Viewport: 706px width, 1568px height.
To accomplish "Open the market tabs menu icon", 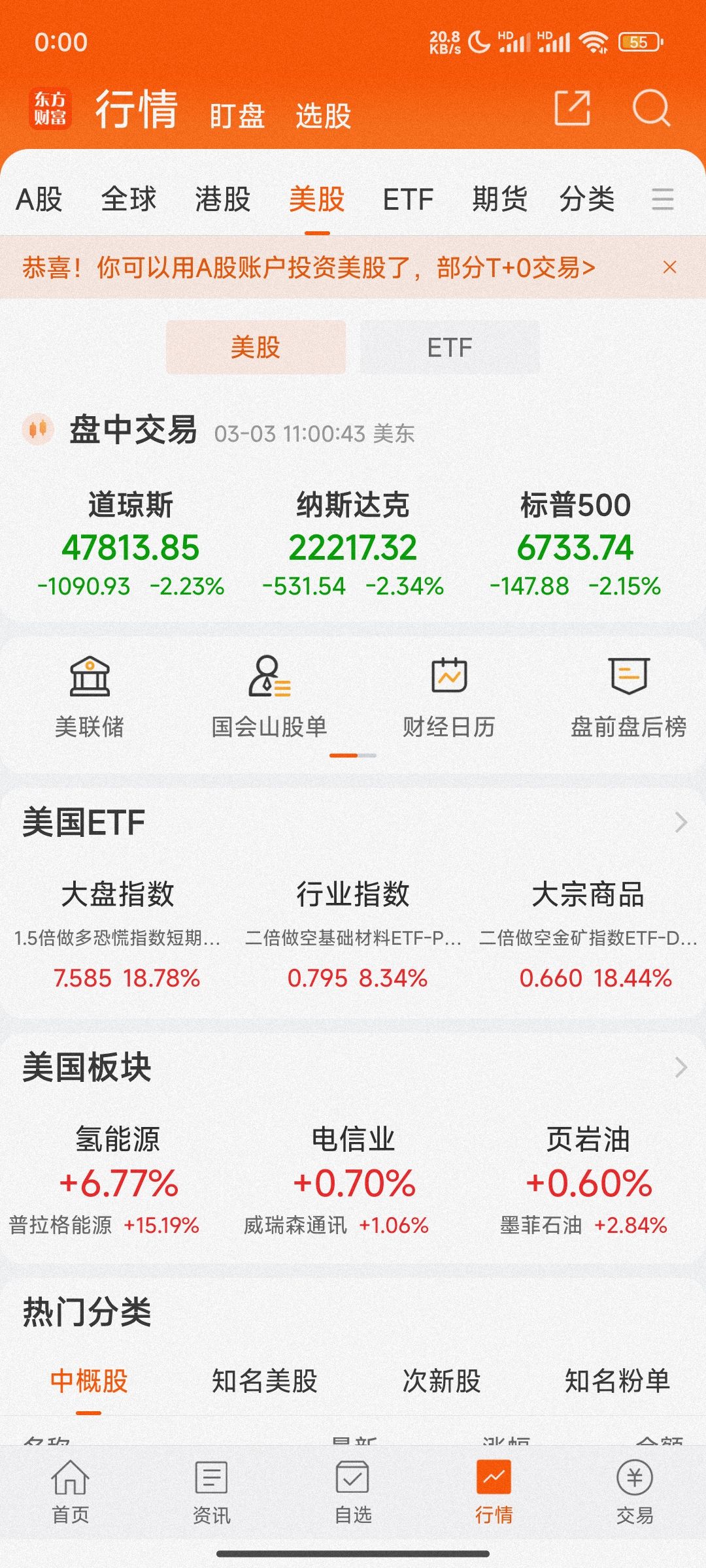I will [x=662, y=199].
